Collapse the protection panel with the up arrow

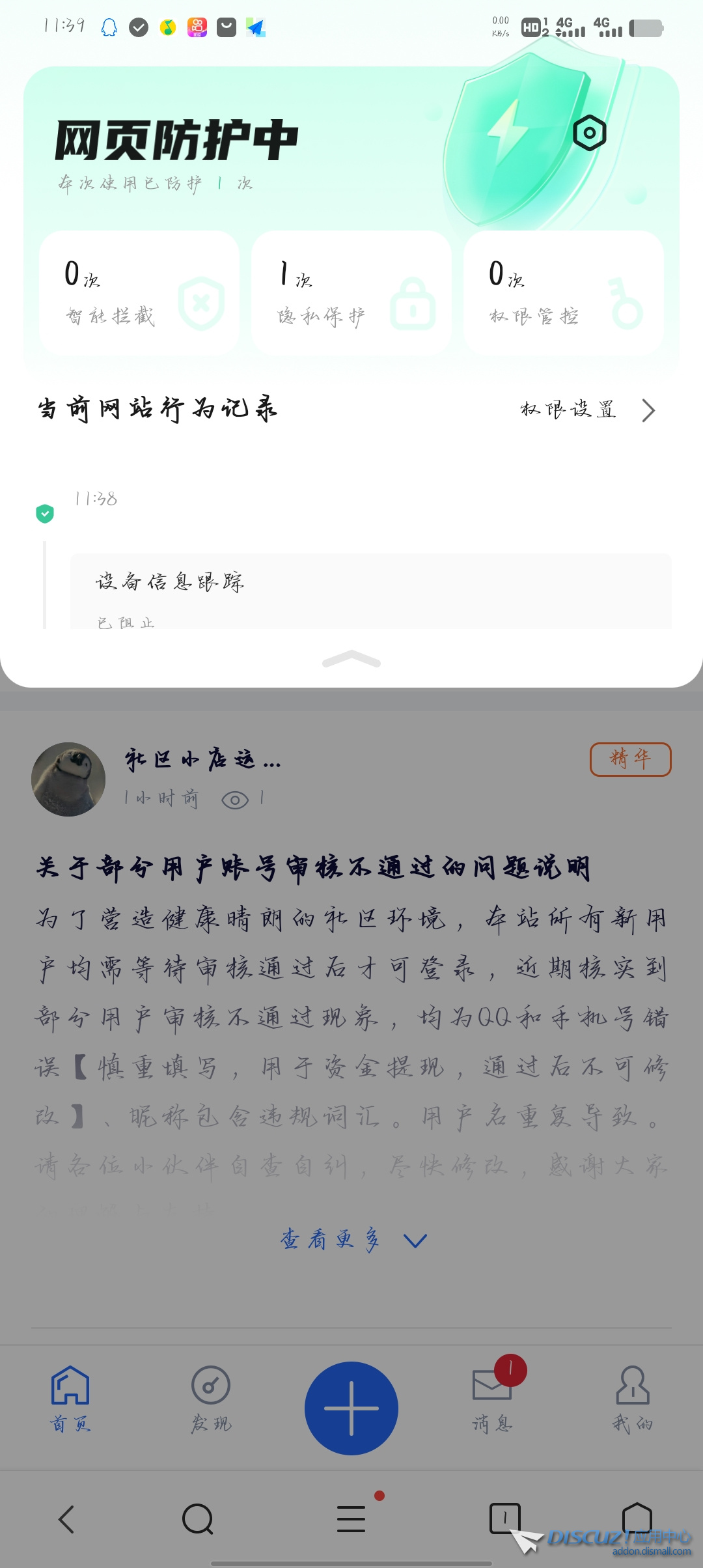351,660
